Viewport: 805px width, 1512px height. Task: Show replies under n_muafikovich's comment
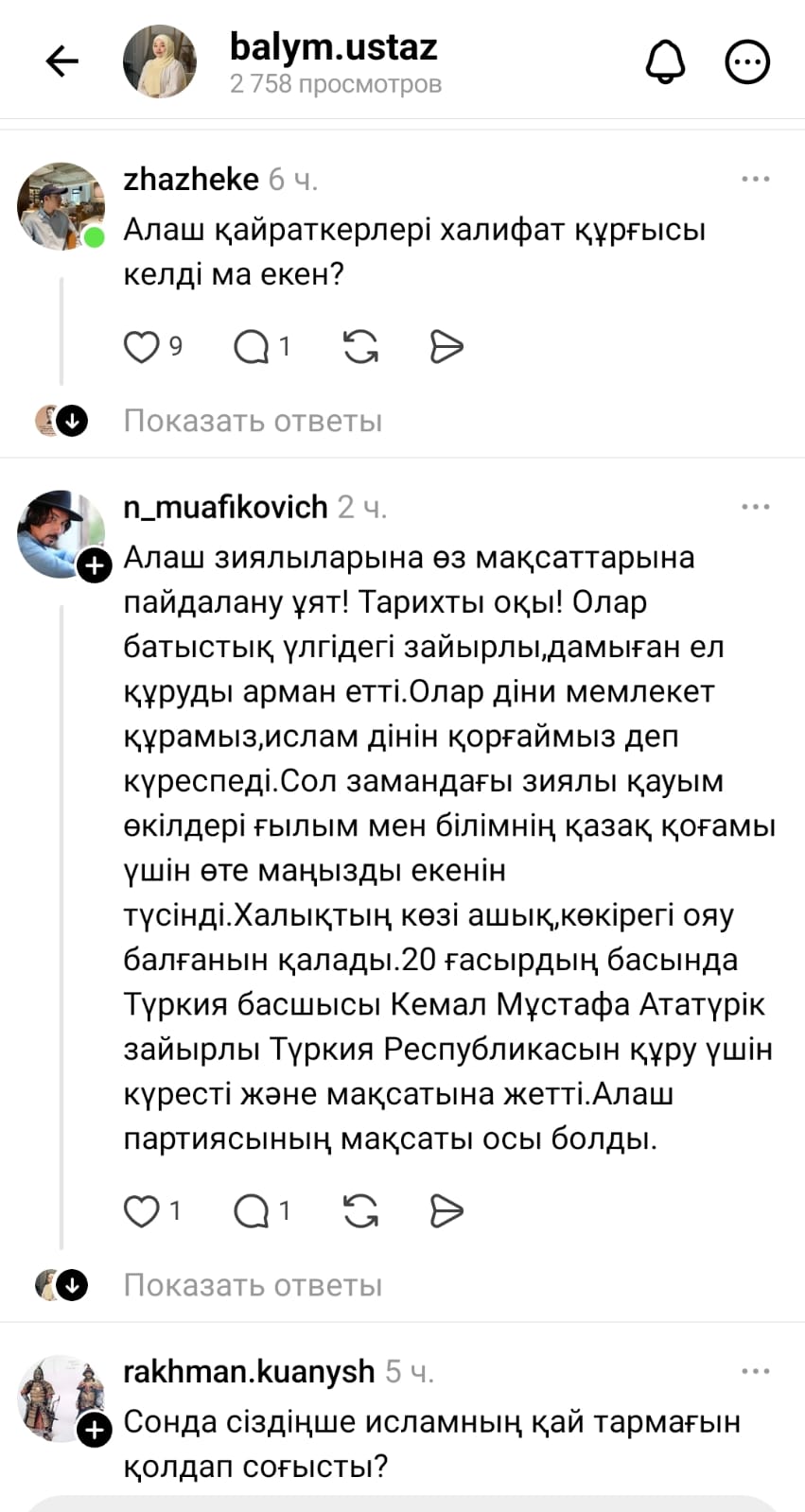pos(253,1285)
